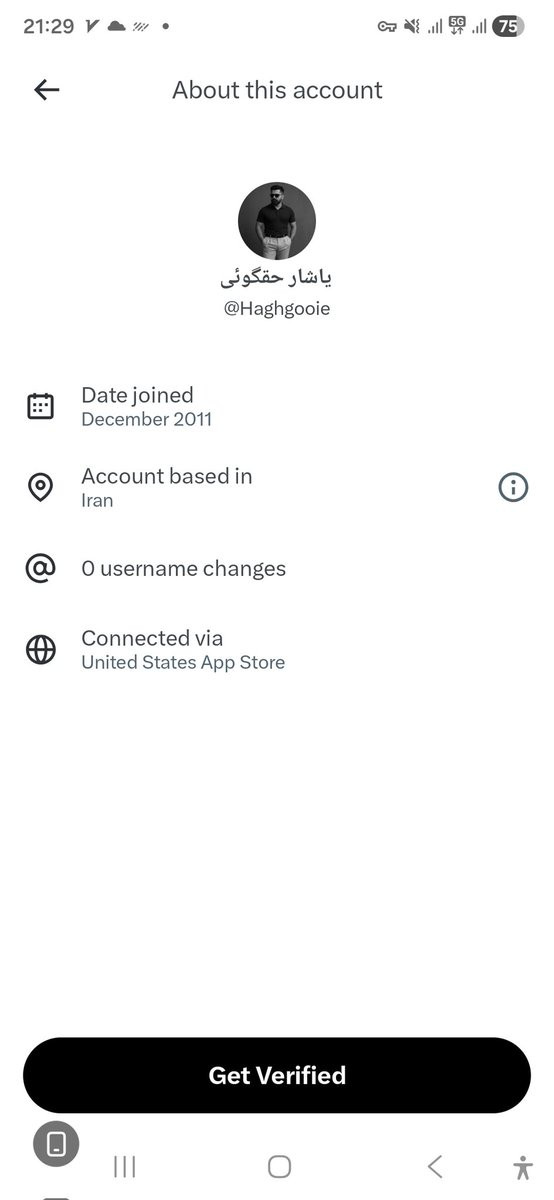This screenshot has height=1200, width=554.
Task: Tap the Get Verified button
Action: 277,1075
